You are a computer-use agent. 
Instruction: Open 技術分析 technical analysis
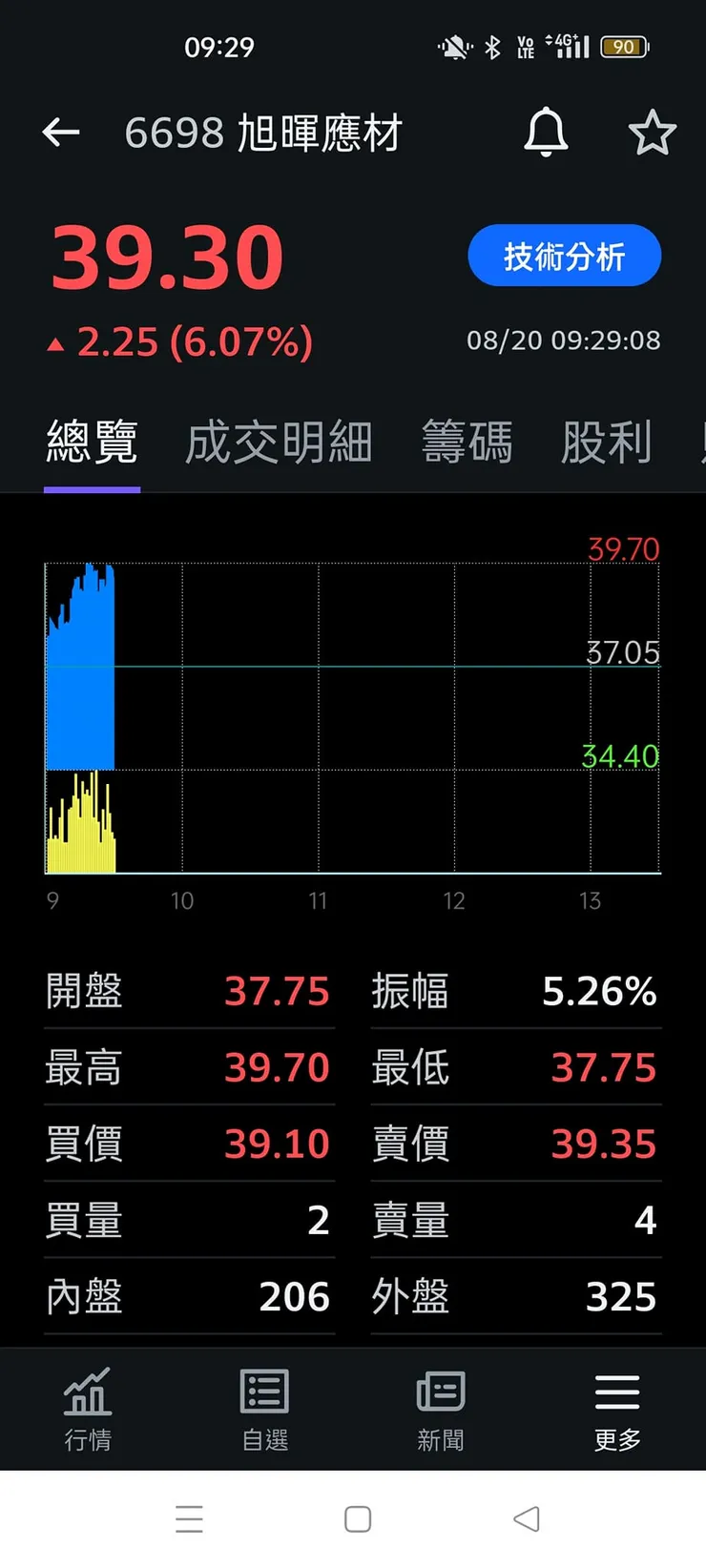564,256
